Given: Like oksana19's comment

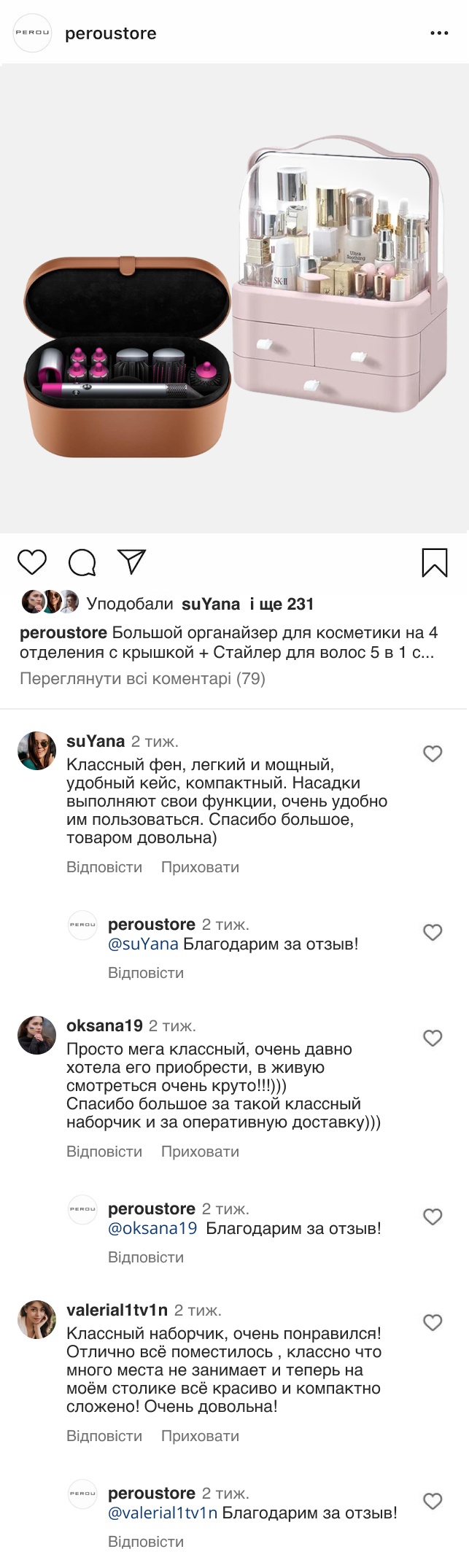Looking at the screenshot, I should (433, 1038).
